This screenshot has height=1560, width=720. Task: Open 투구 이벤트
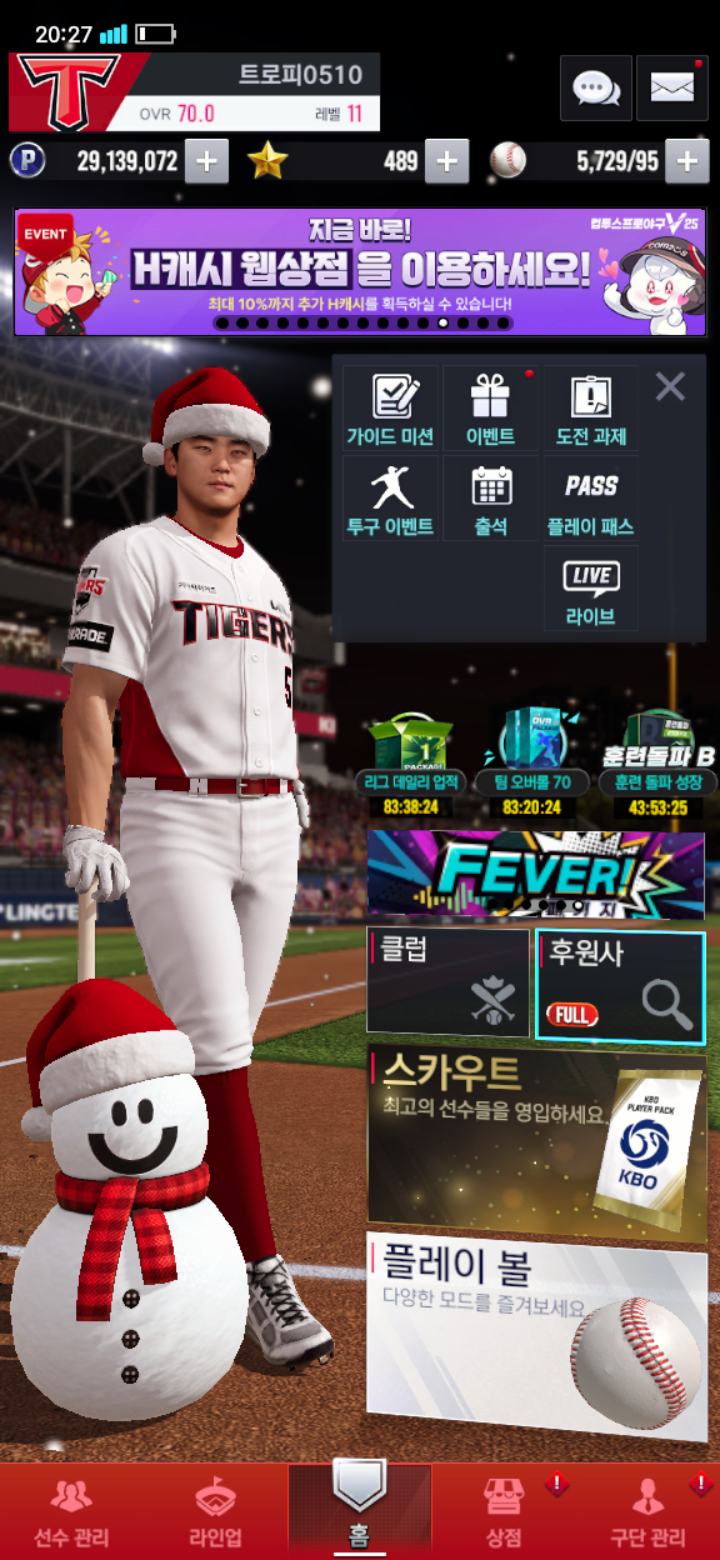(x=390, y=500)
